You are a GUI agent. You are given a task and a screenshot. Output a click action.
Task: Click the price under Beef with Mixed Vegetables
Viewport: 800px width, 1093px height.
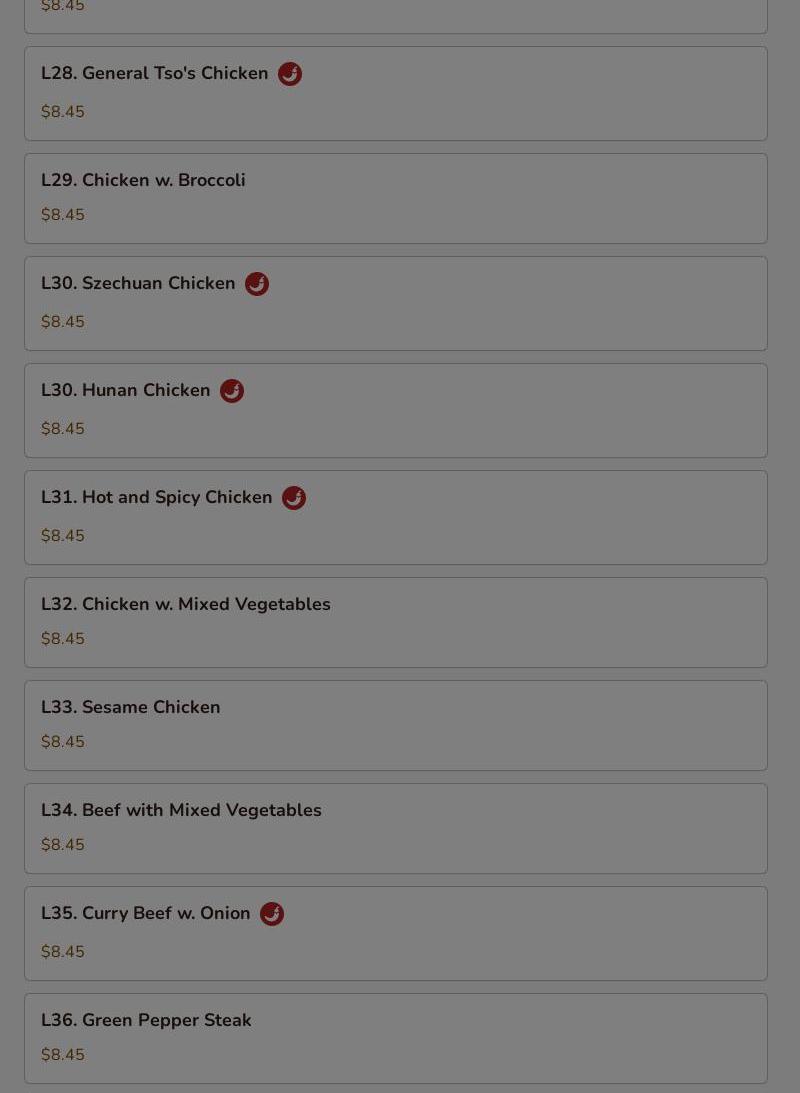pos(62,844)
